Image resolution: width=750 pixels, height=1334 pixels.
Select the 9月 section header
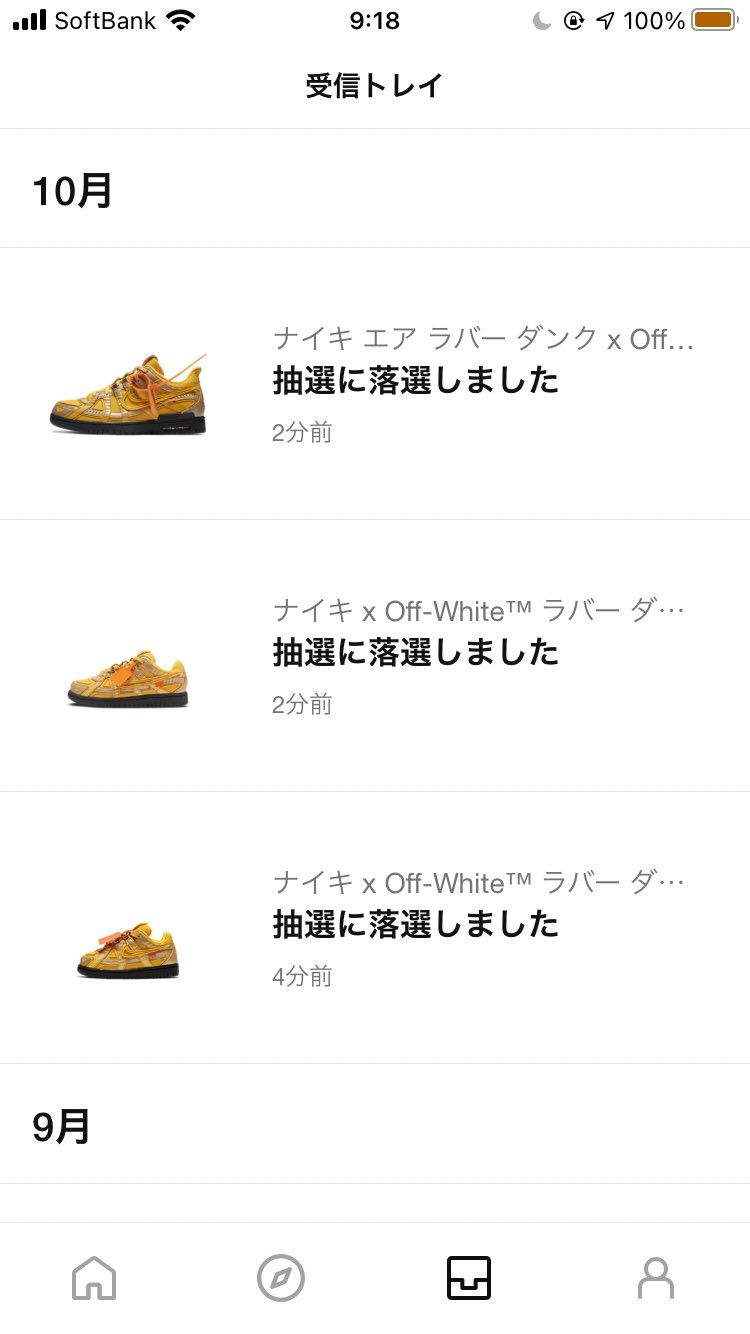[x=60, y=1126]
